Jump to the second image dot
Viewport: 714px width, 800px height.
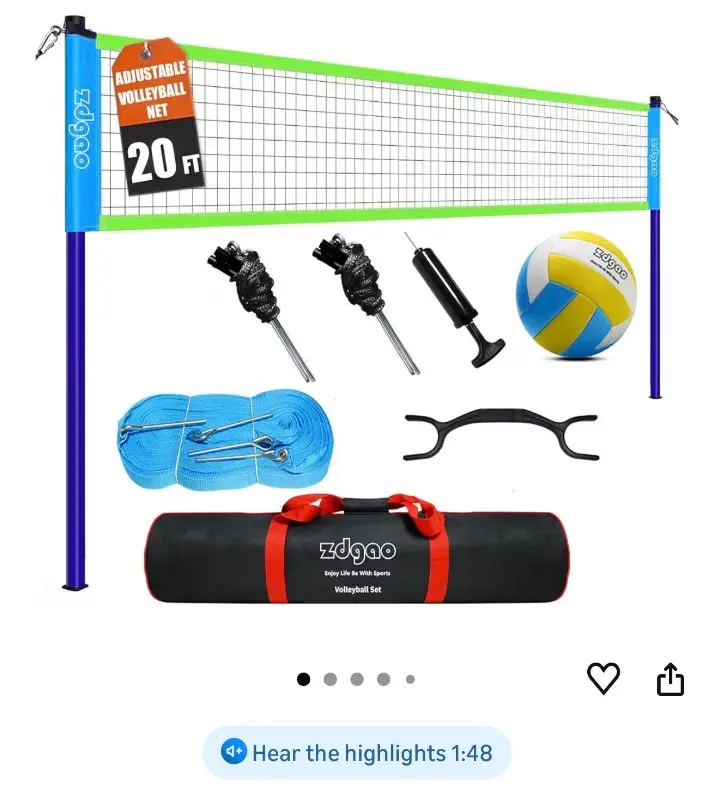tap(330, 679)
